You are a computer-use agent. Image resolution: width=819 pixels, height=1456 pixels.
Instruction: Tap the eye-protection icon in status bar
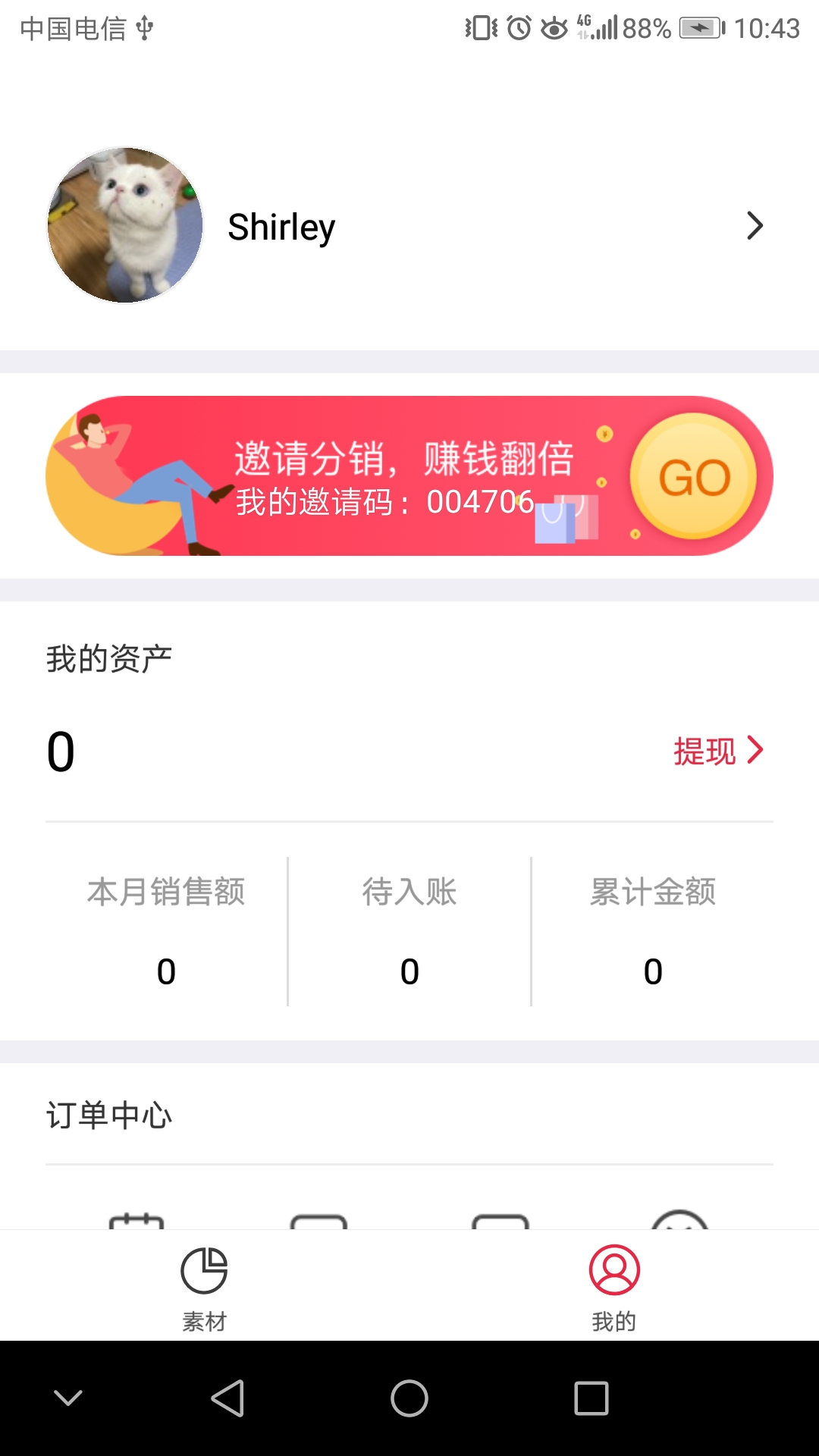tap(556, 27)
